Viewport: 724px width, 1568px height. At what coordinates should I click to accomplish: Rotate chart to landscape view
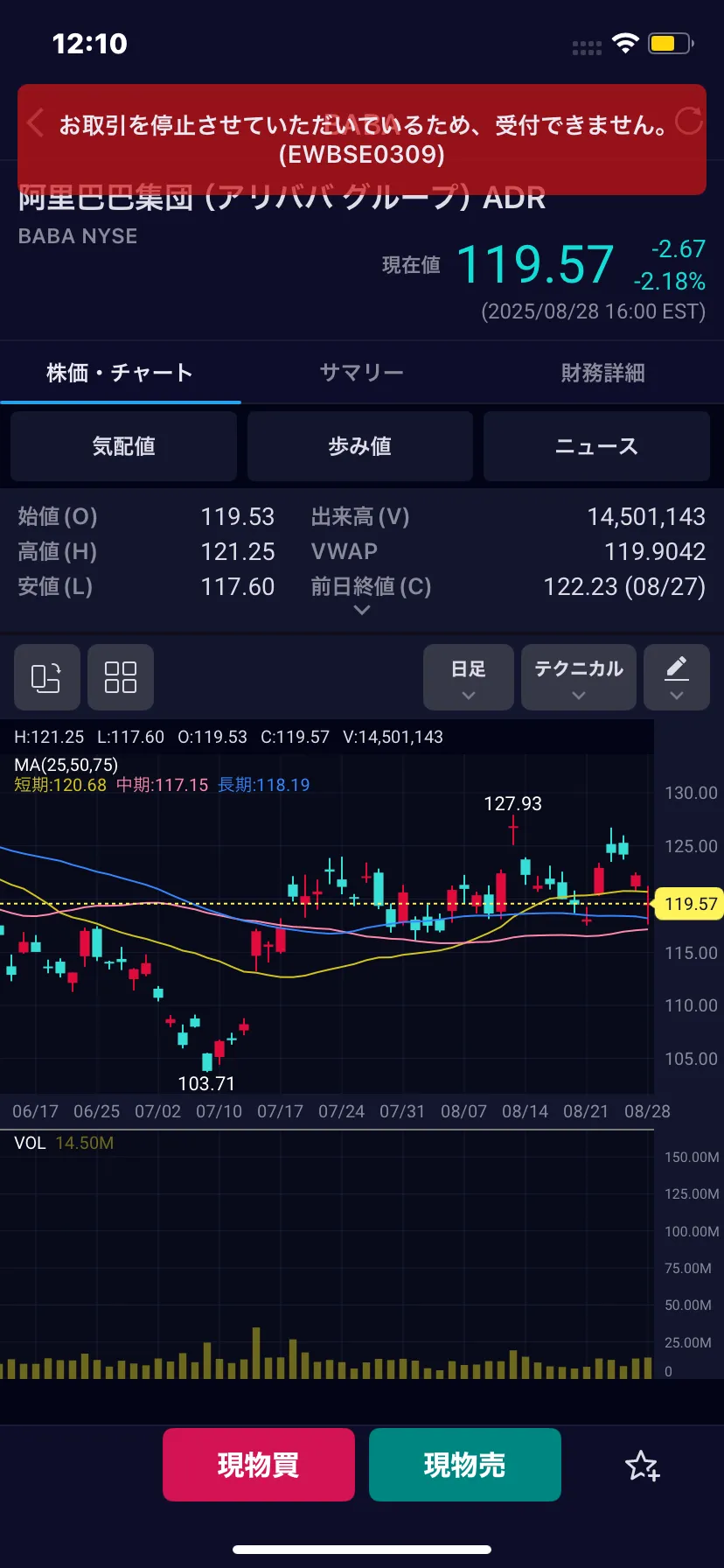click(47, 677)
